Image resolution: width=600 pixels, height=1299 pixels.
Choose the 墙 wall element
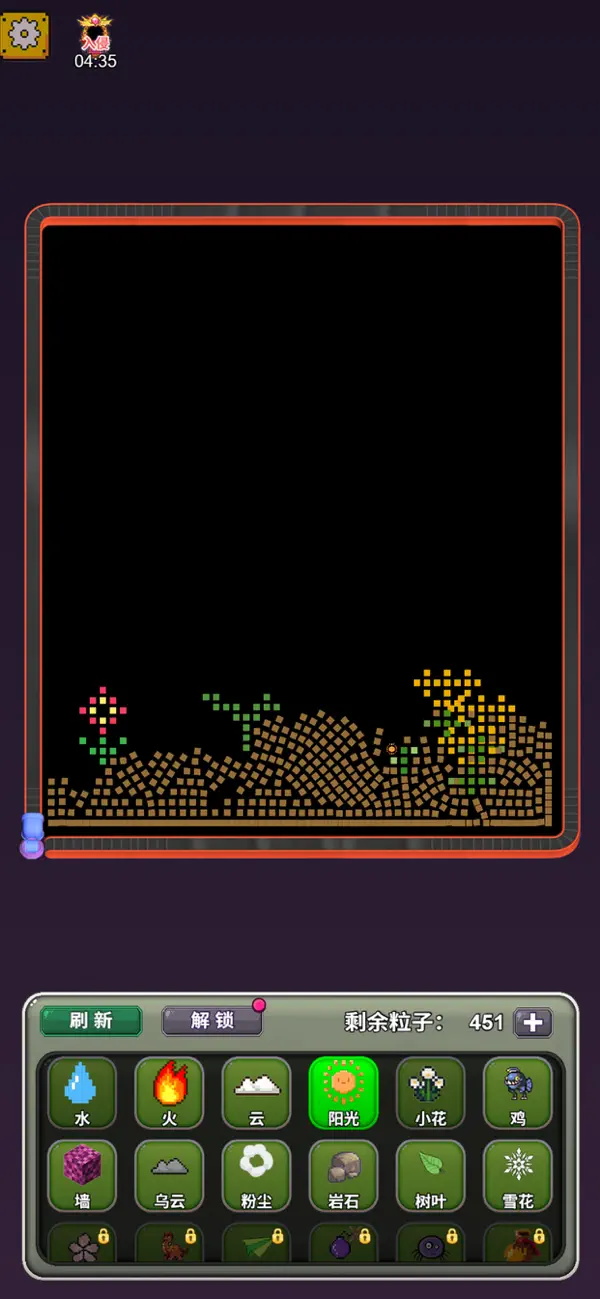click(x=82, y=1176)
